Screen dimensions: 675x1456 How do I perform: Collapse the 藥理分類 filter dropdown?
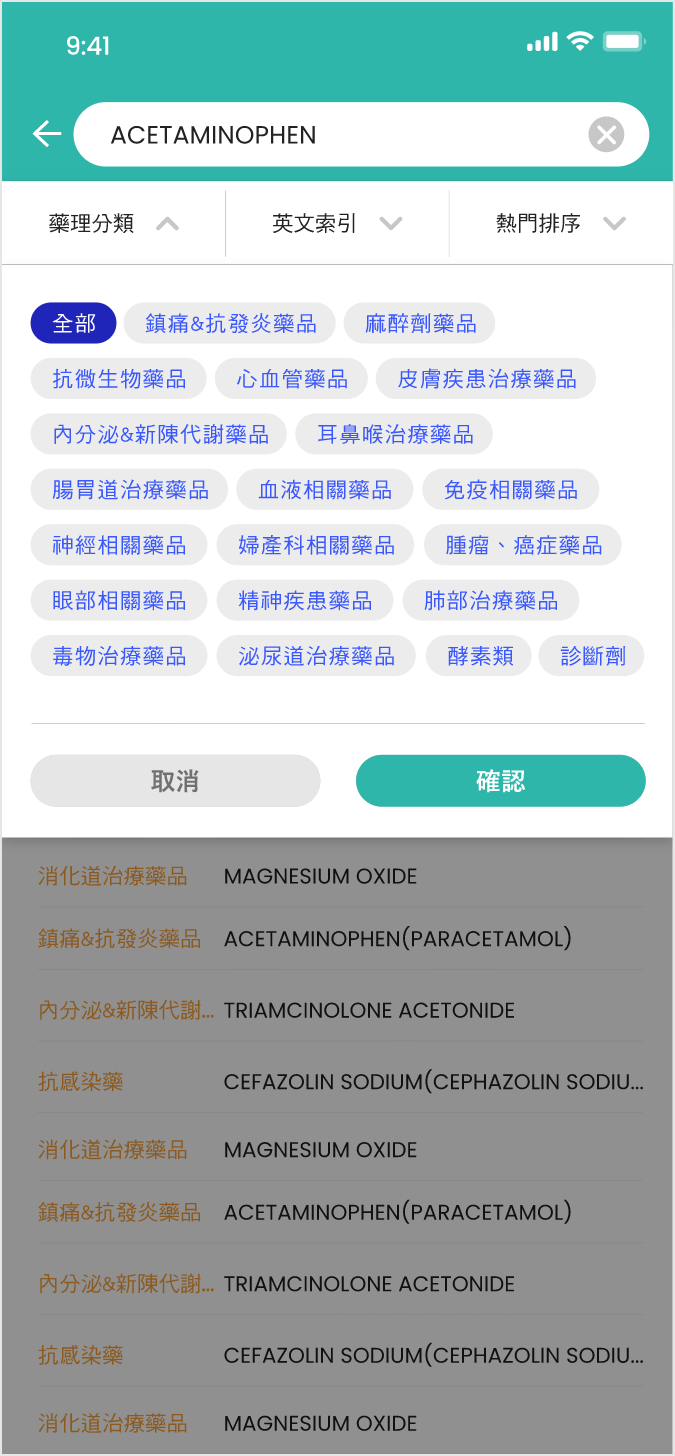(114, 223)
